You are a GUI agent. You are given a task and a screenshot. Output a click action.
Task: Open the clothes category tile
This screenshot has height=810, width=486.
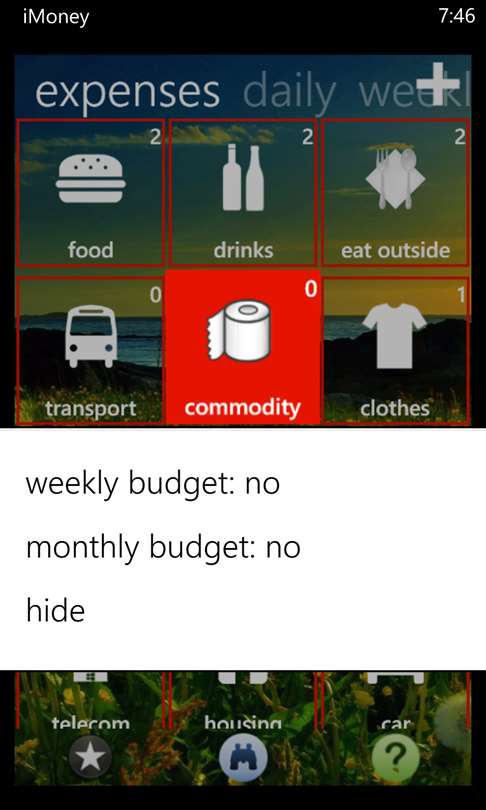point(395,351)
